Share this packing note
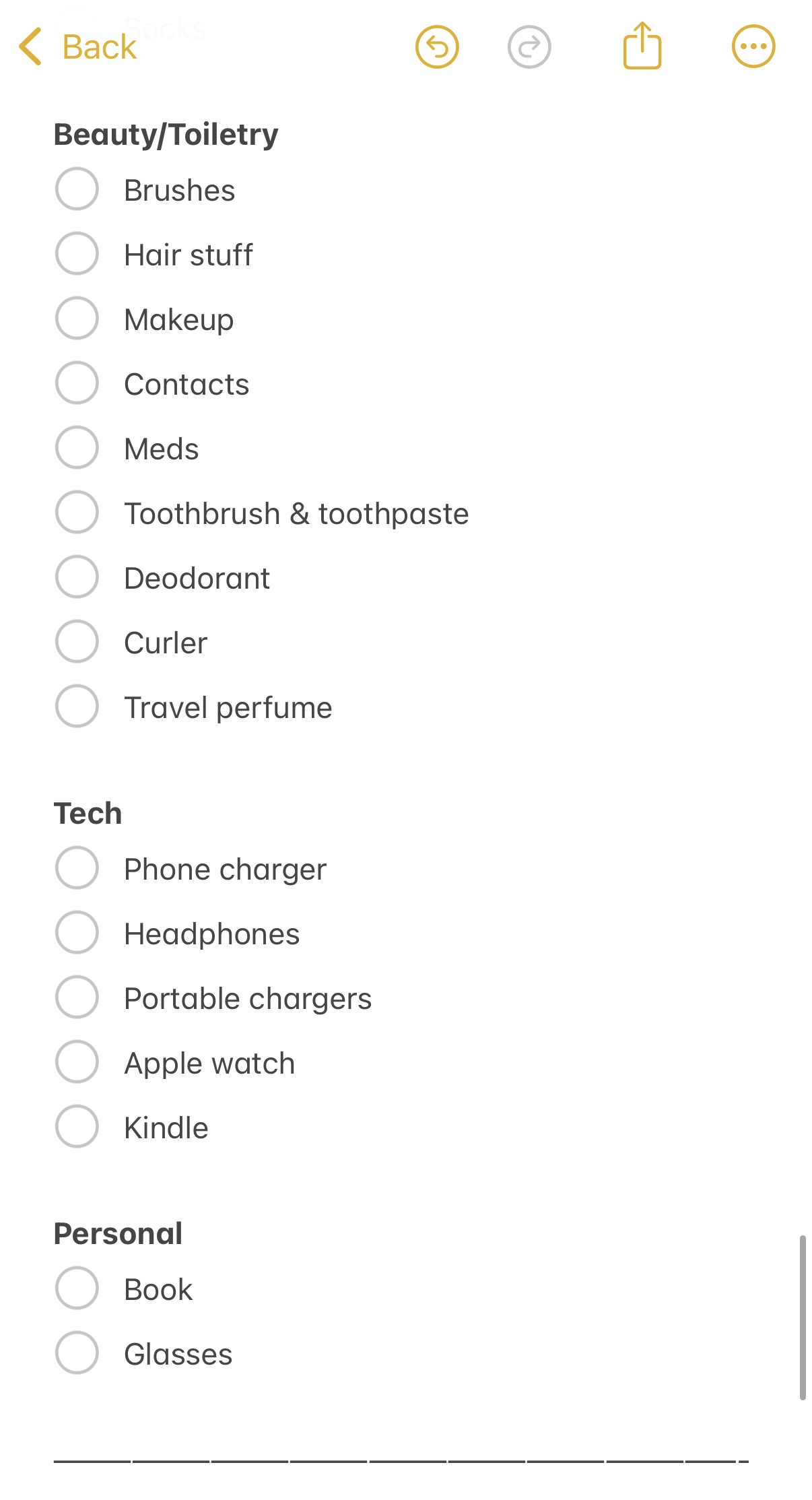 [x=642, y=46]
